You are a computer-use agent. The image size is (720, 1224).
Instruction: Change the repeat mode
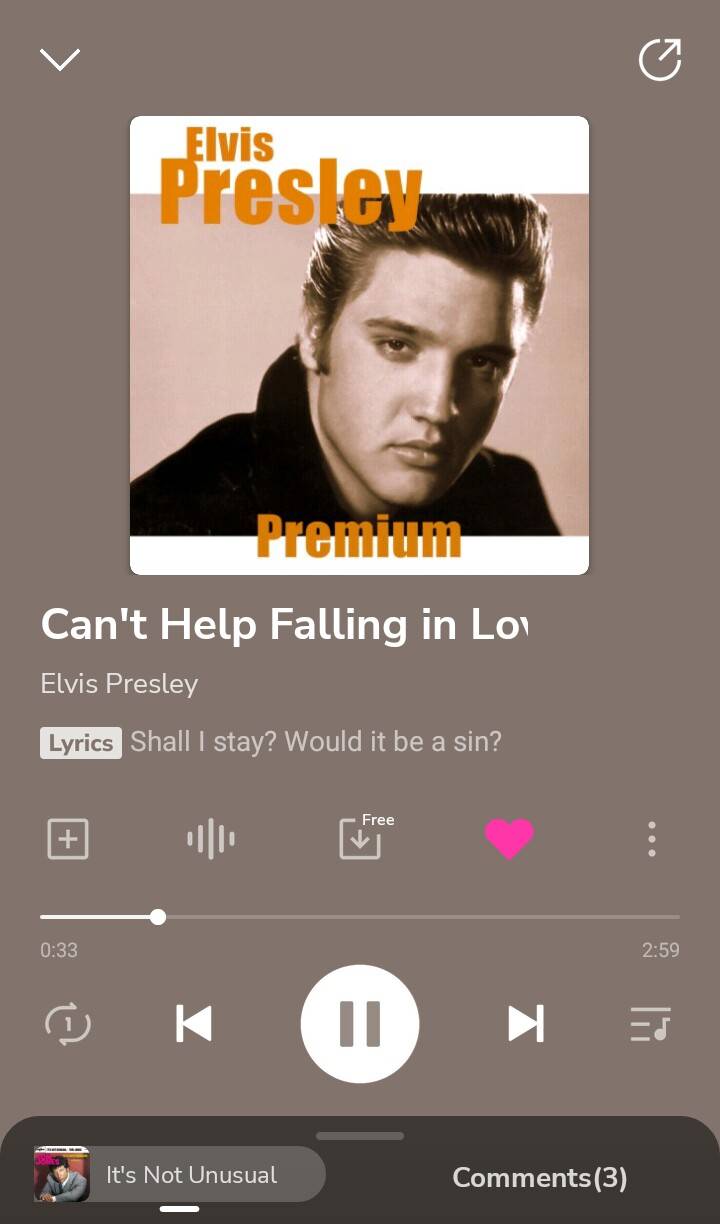[x=68, y=1024]
